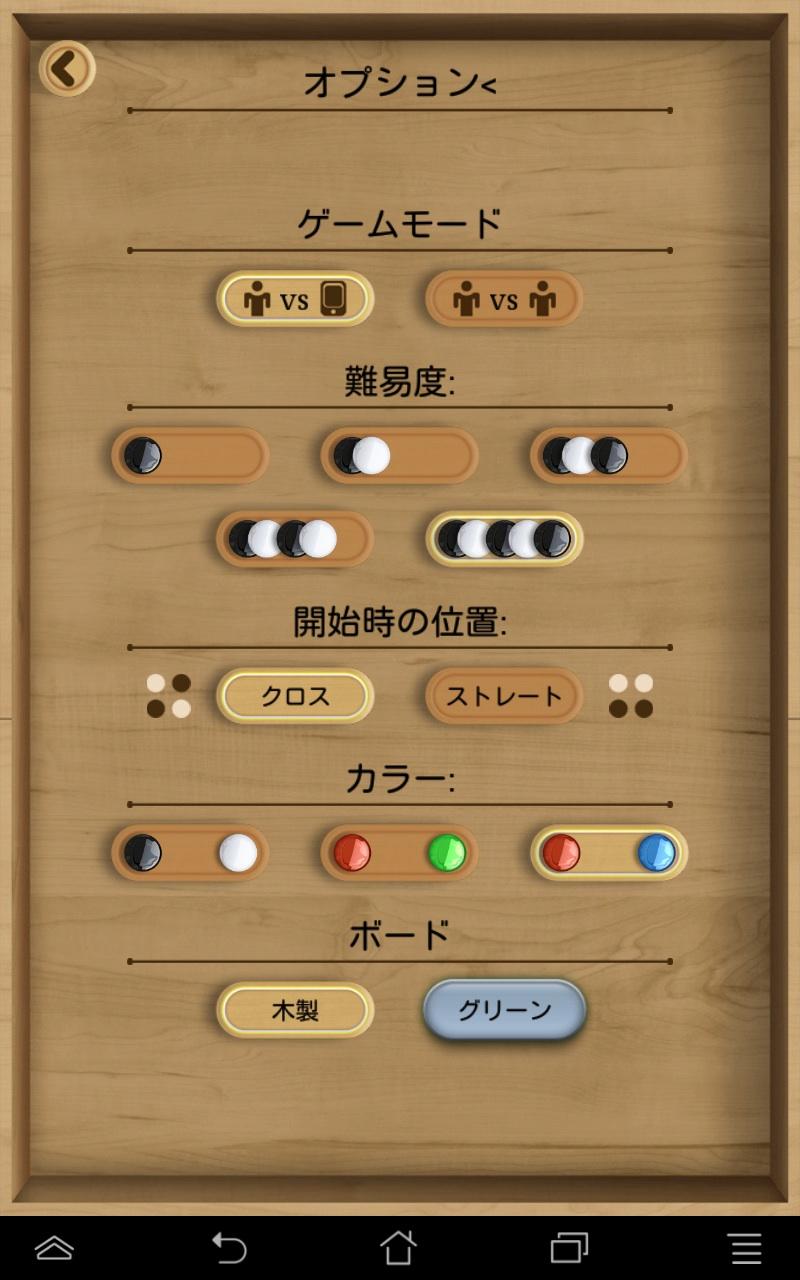Choose the three-stone difficulty level
The height and width of the screenshot is (1280, 800).
pyautogui.click(x=608, y=456)
